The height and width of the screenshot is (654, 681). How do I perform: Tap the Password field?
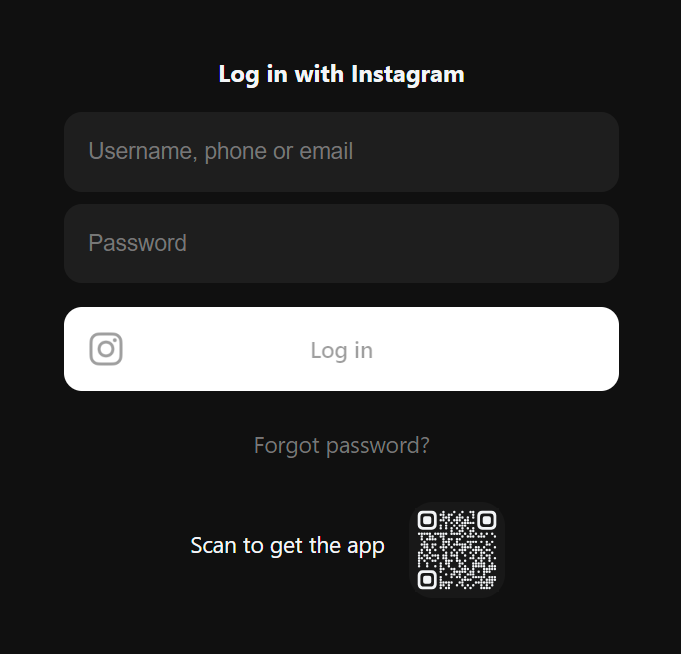[341, 244]
